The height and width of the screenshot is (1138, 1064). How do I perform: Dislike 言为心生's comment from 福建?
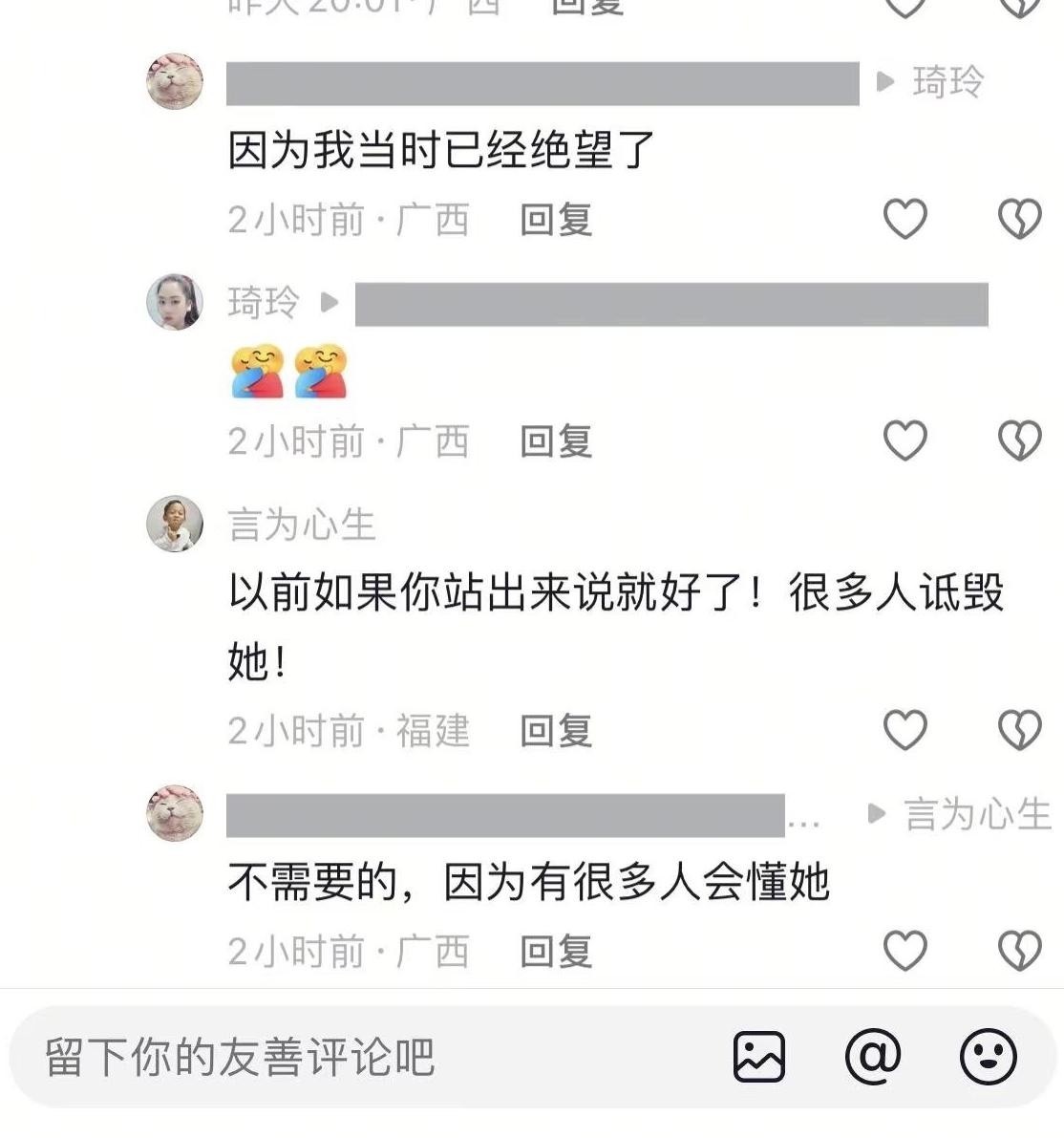point(1019,730)
